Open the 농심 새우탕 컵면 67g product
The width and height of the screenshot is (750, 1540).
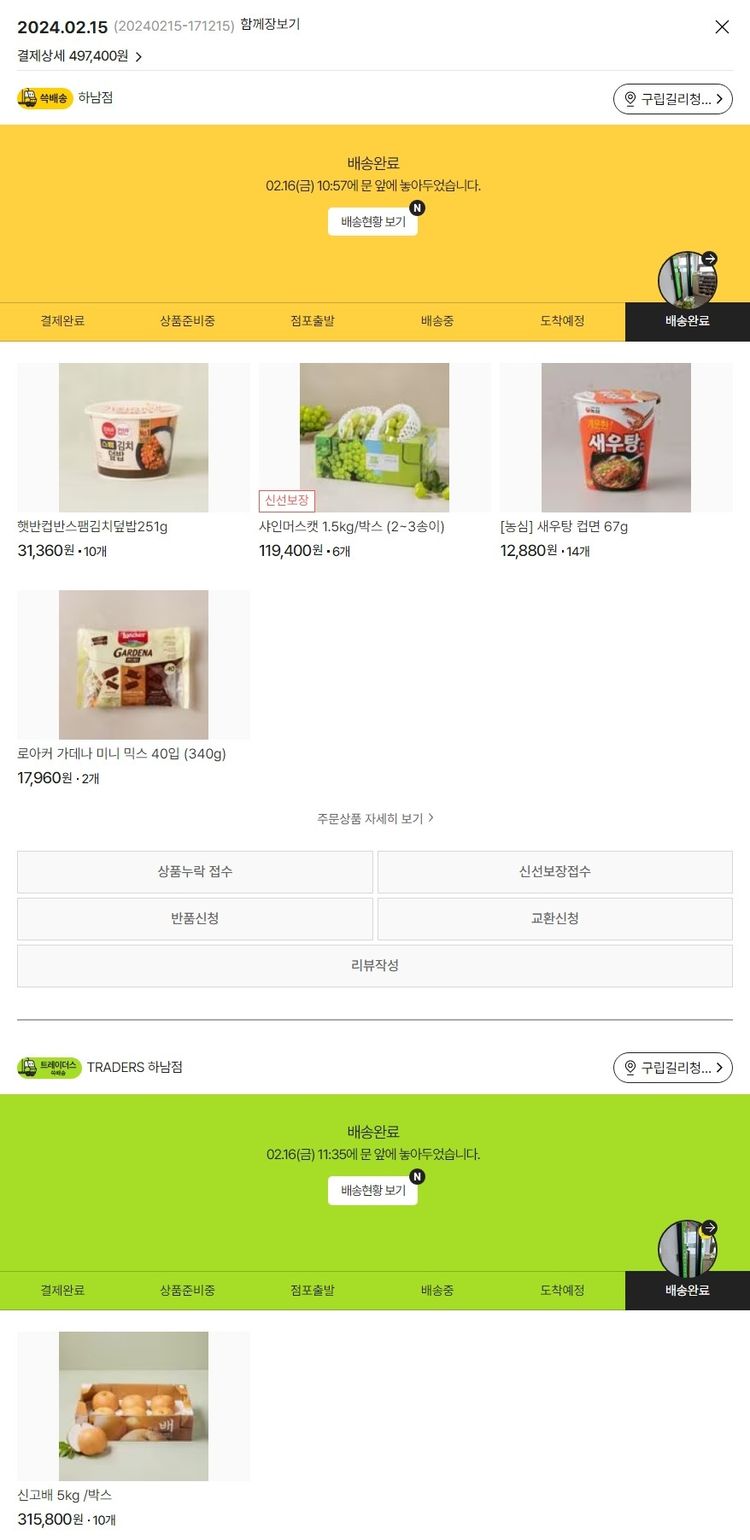click(x=615, y=438)
